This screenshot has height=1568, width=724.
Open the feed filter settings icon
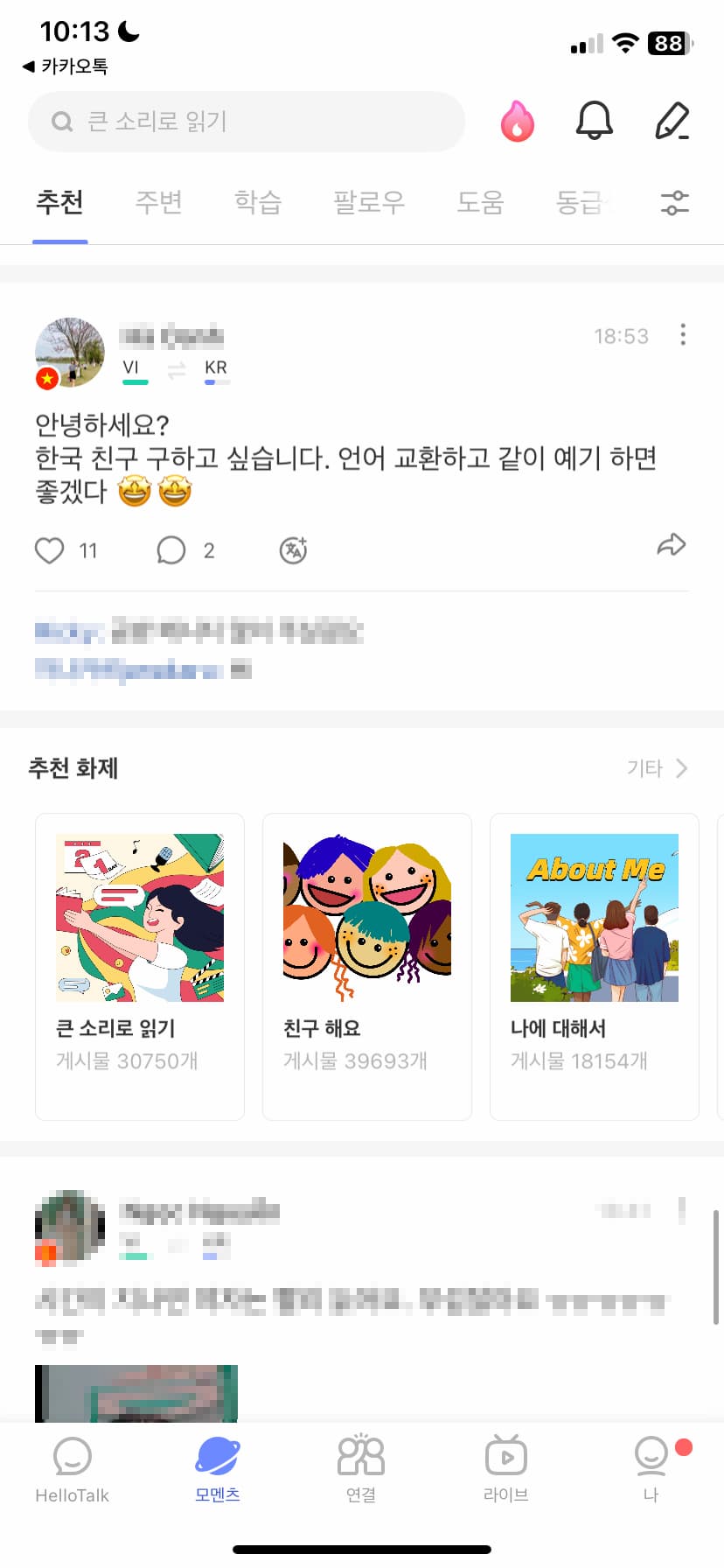click(674, 203)
